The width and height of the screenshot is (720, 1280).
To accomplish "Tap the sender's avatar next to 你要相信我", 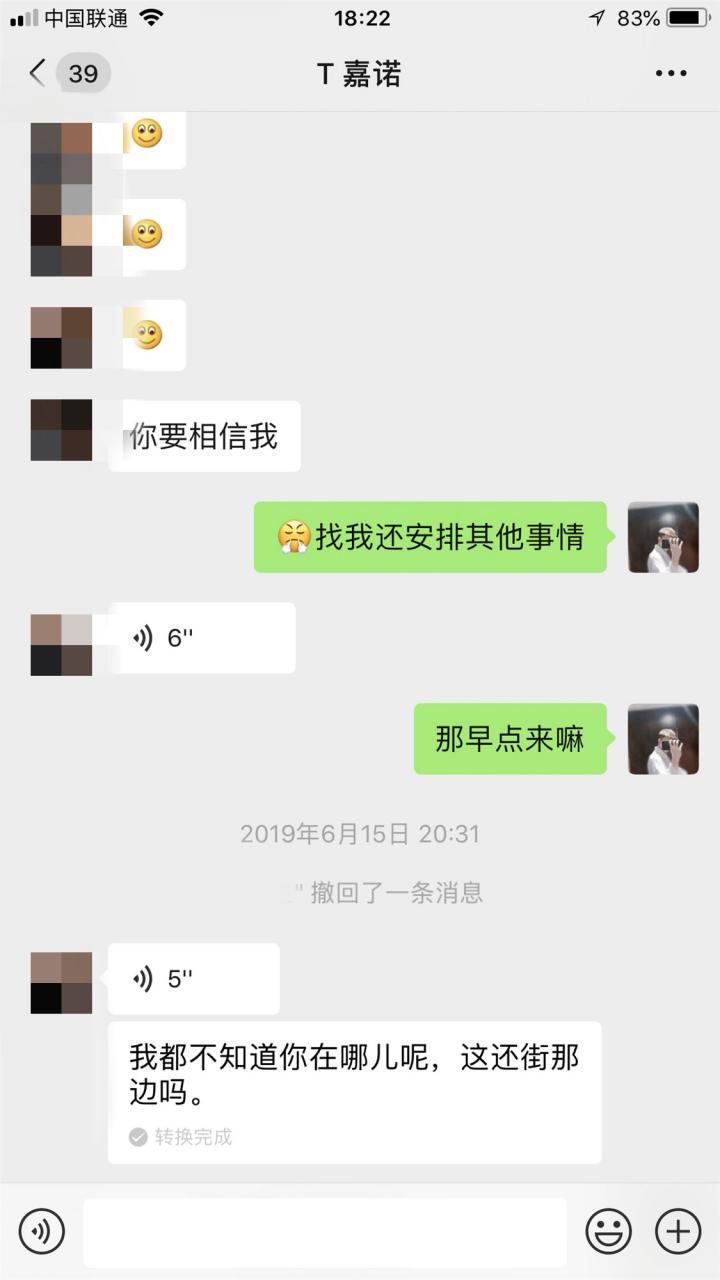I will tap(60, 431).
